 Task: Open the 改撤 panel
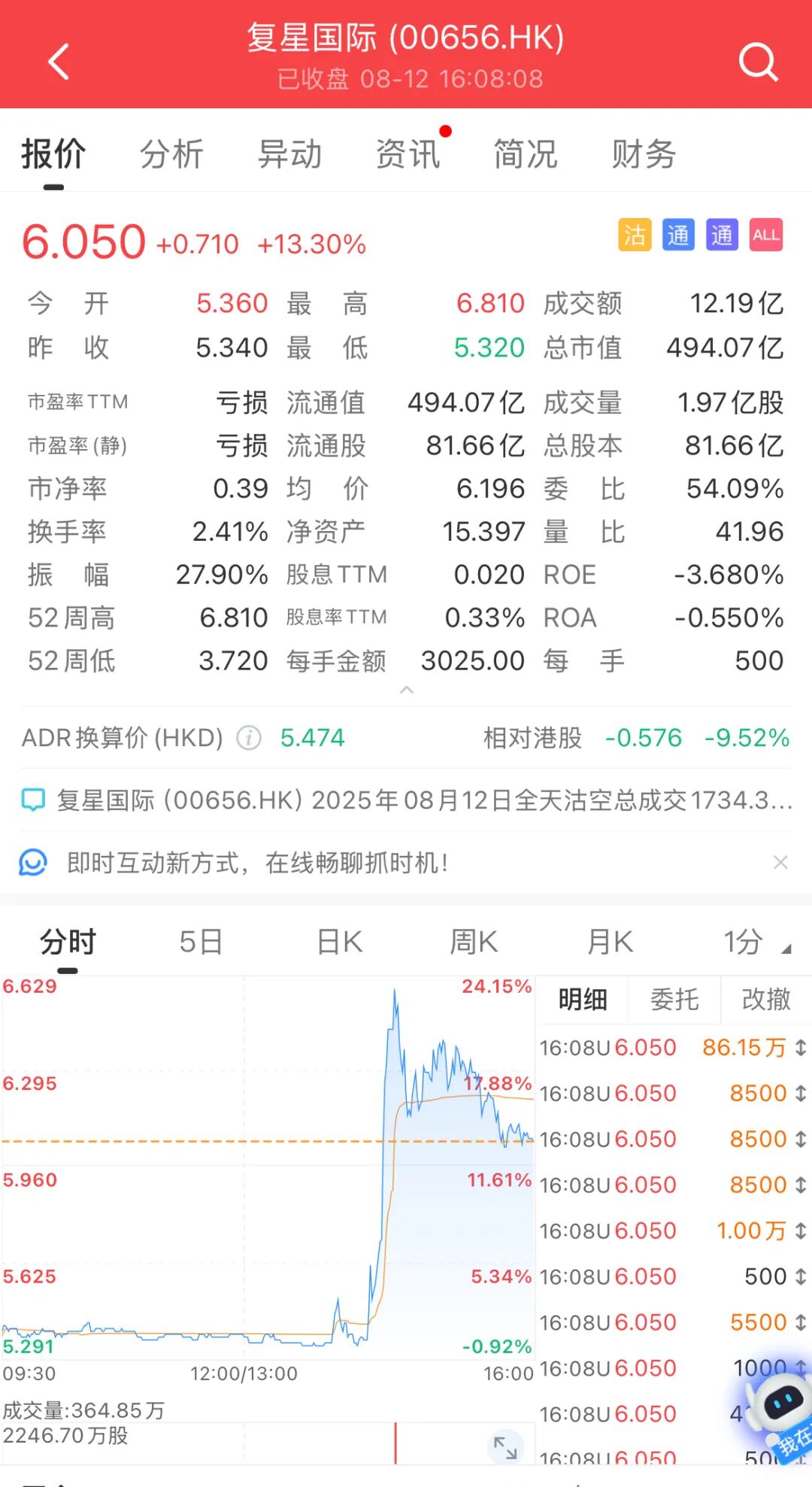tap(766, 1000)
